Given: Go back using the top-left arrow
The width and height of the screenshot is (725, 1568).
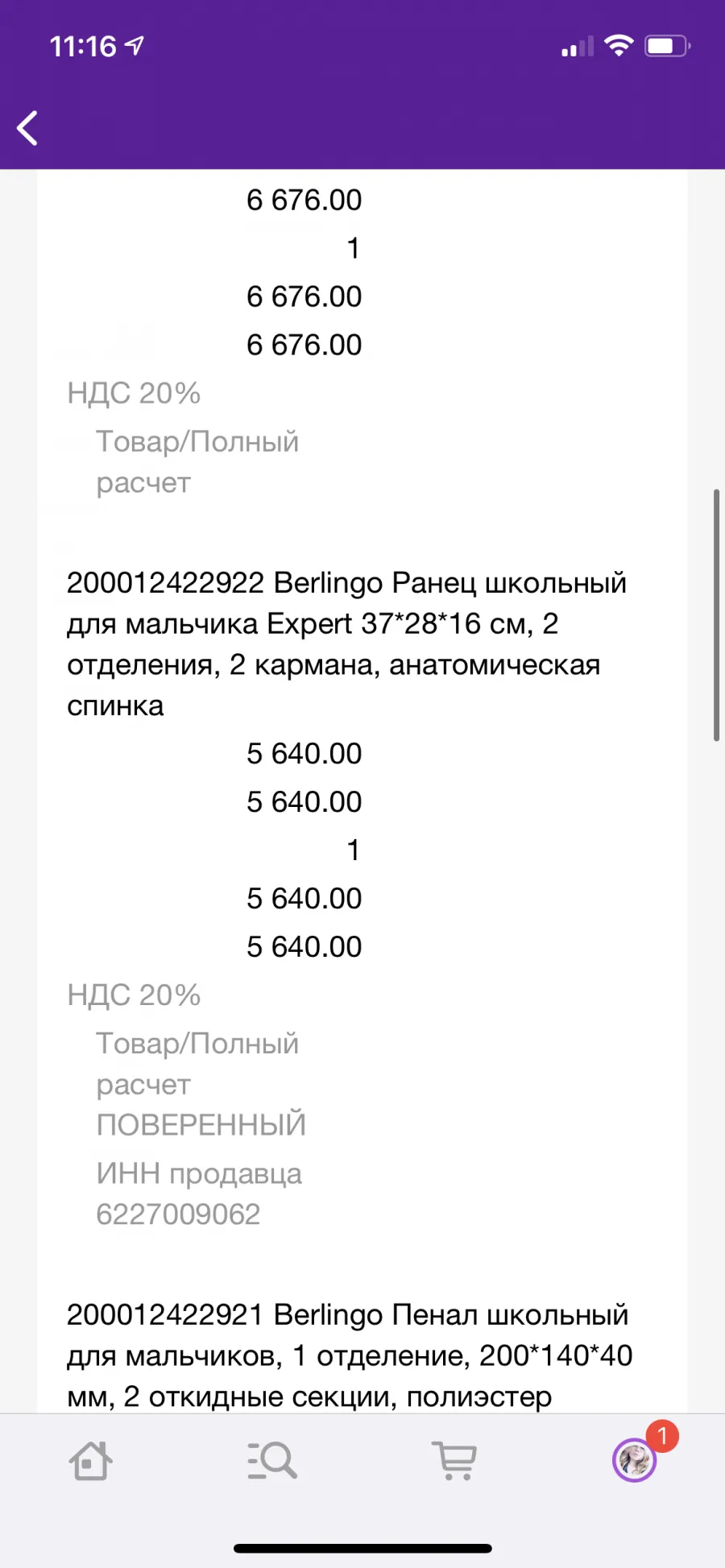Looking at the screenshot, I should pos(27,128).
